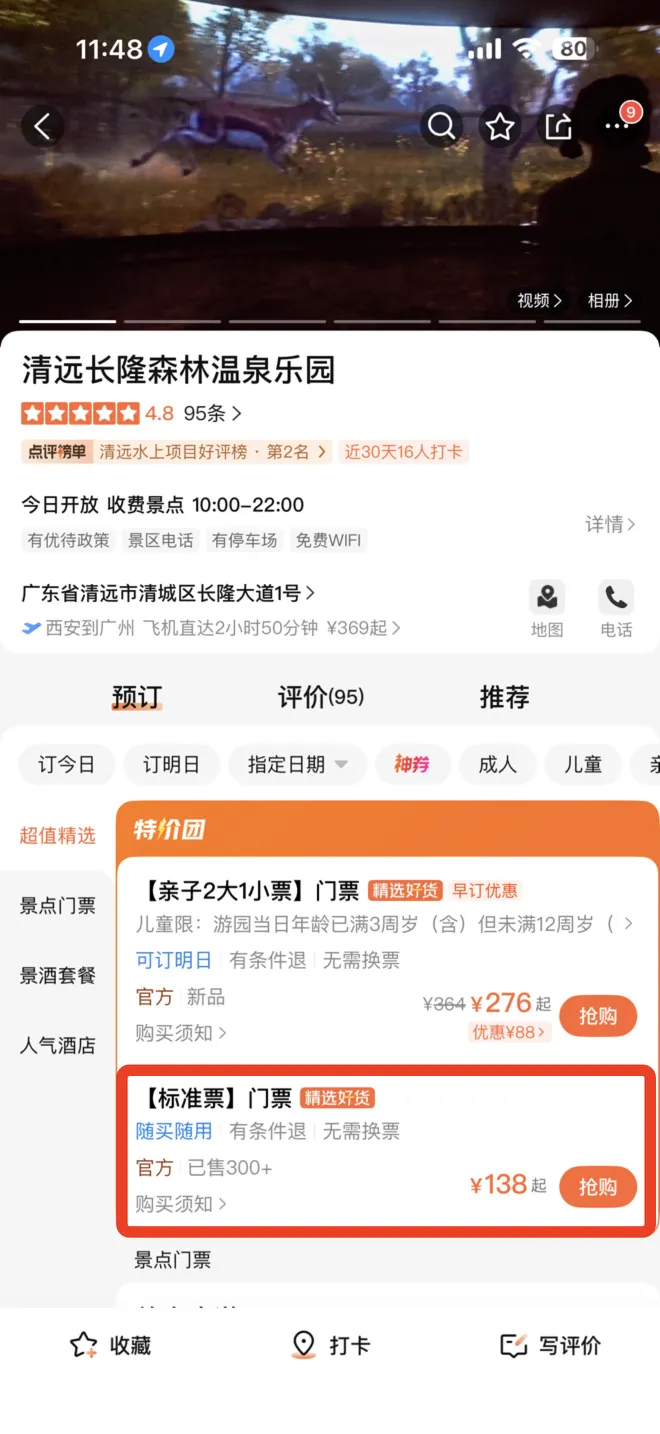The width and height of the screenshot is (660, 1434).
Task: Open 购买须知 under the 标准票
Action: [x=181, y=1204]
